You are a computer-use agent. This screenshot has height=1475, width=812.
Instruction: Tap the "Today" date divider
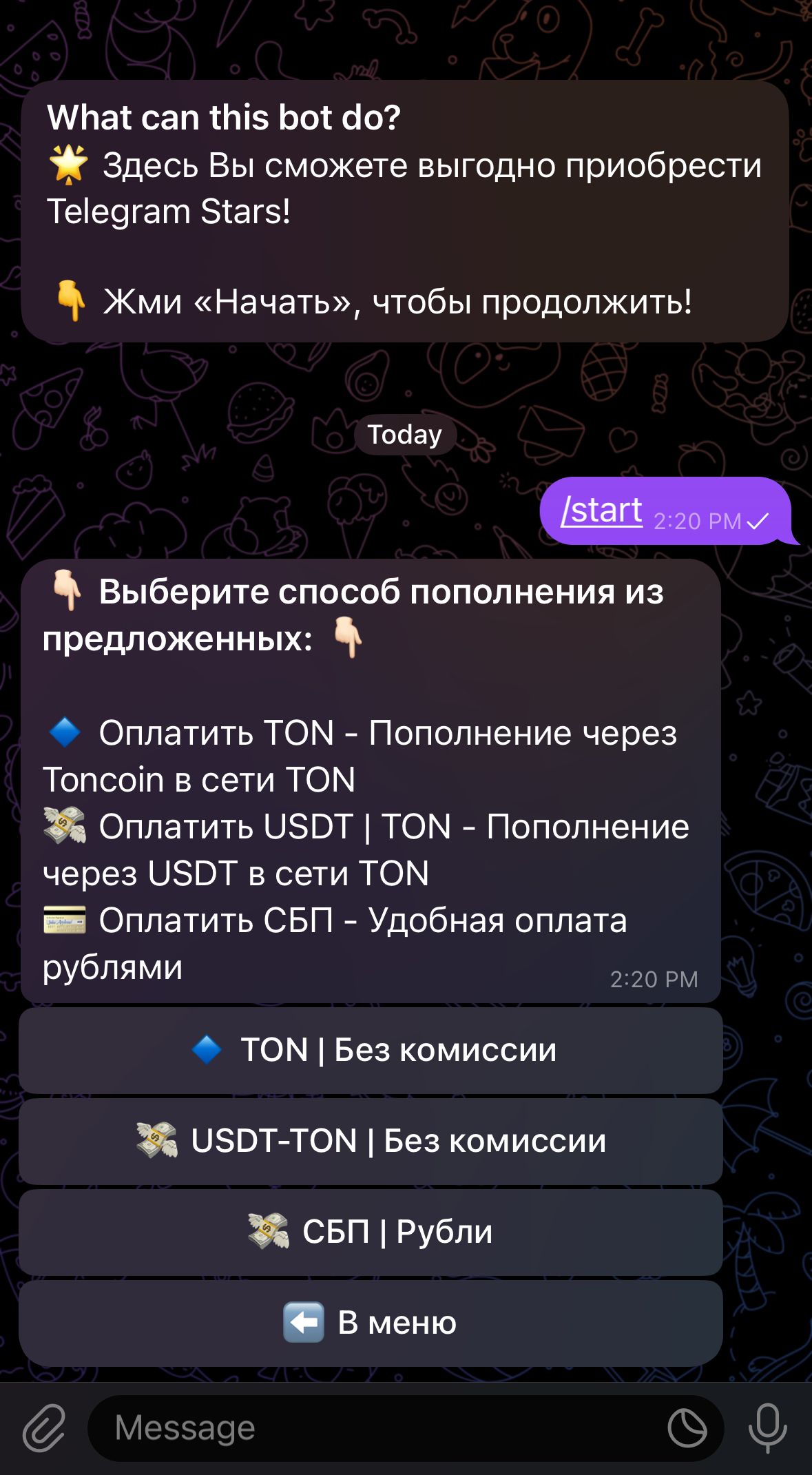point(405,433)
